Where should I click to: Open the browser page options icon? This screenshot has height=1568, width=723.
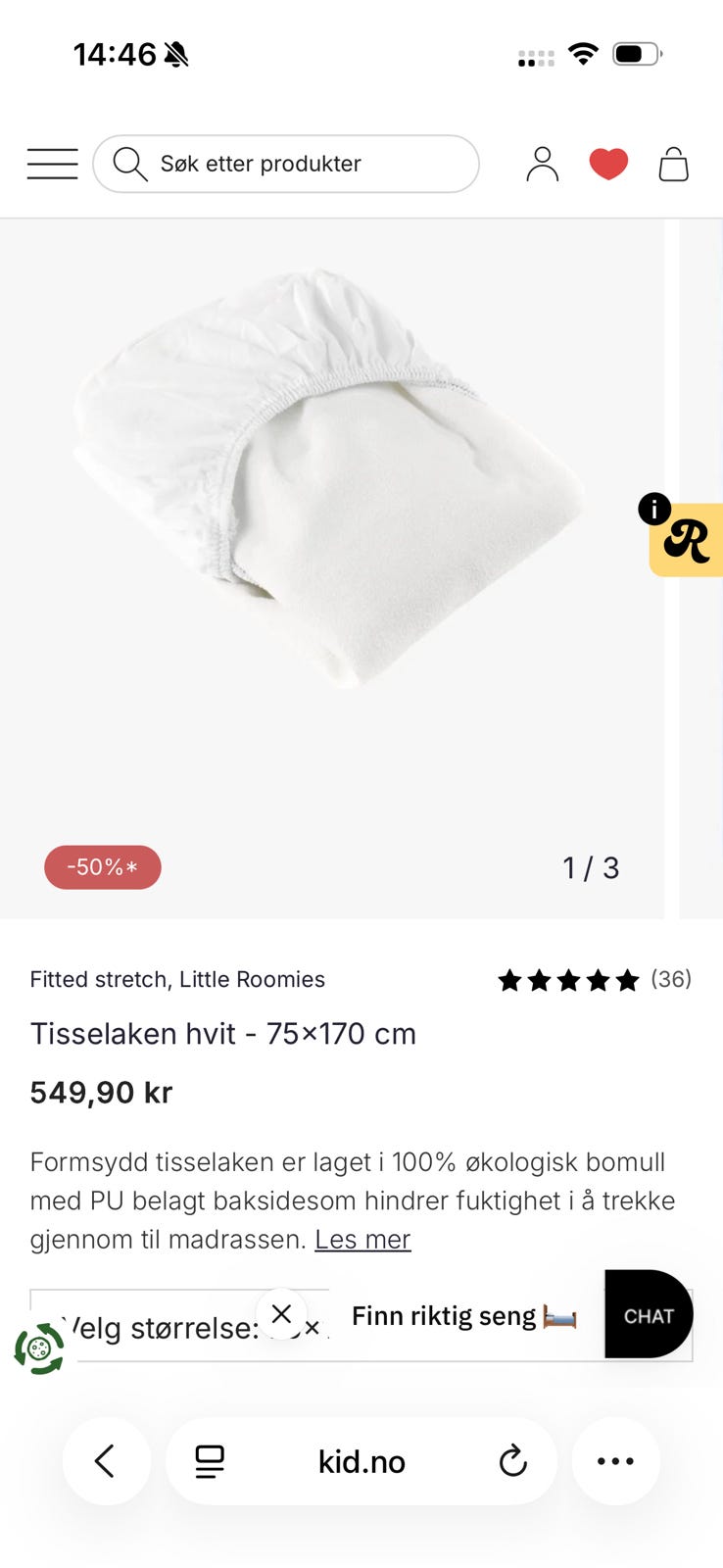pos(210,1461)
